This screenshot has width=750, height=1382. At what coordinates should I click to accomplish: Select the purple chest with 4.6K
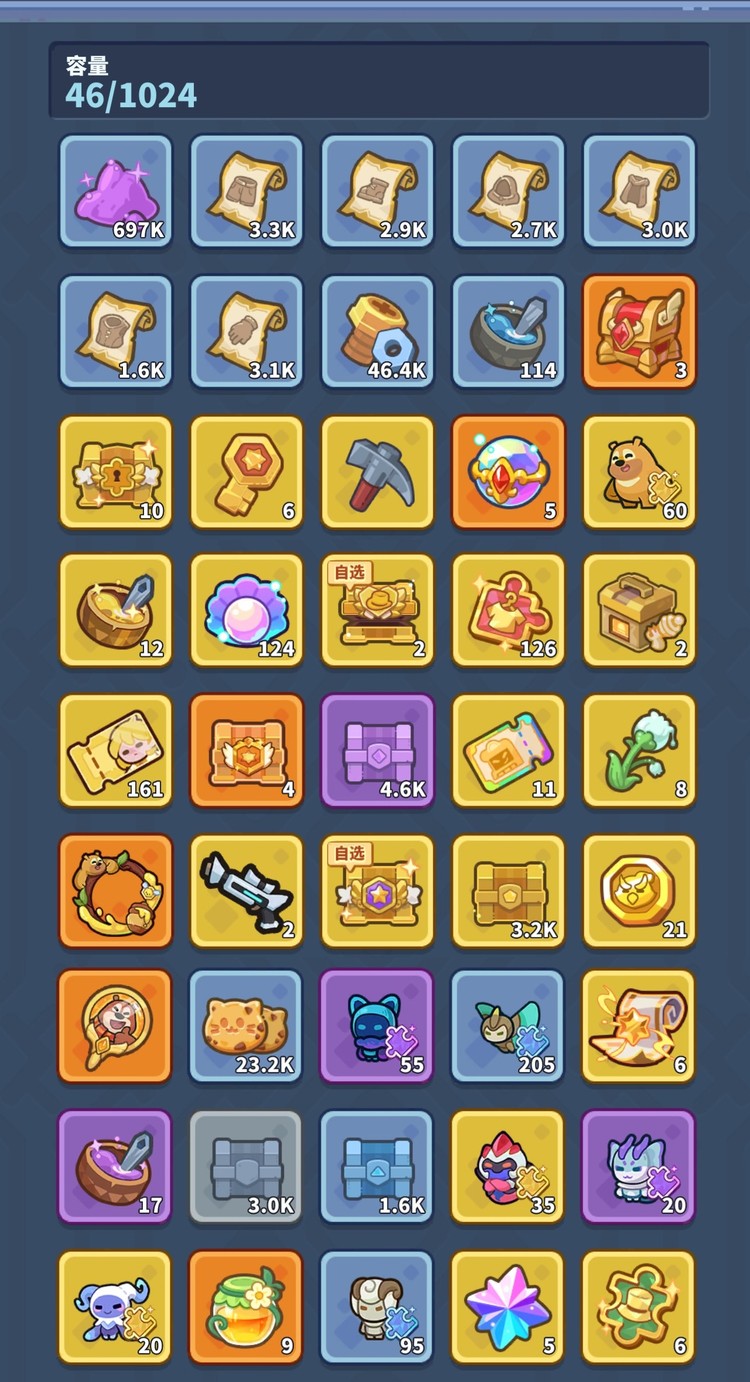[378, 750]
